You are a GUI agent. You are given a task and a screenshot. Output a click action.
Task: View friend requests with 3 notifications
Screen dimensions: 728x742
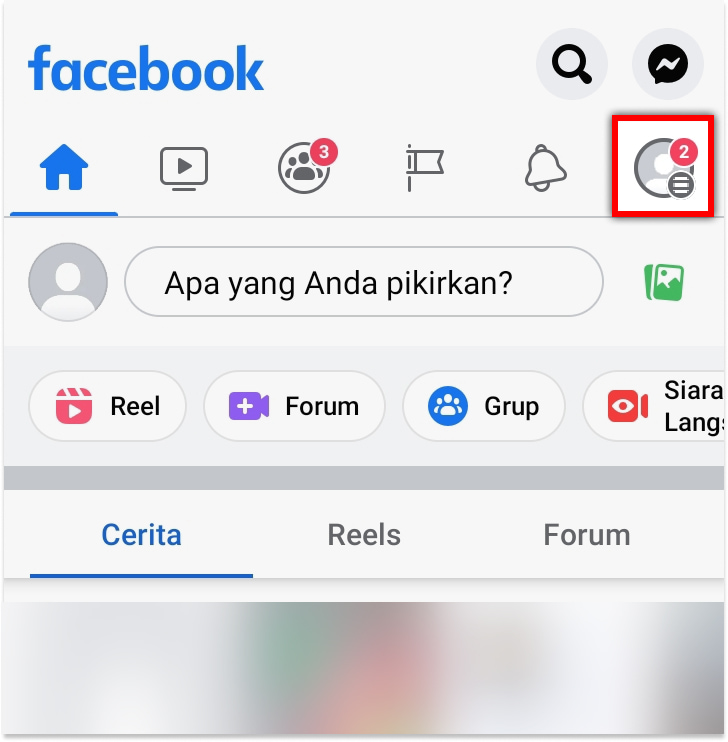click(303, 169)
